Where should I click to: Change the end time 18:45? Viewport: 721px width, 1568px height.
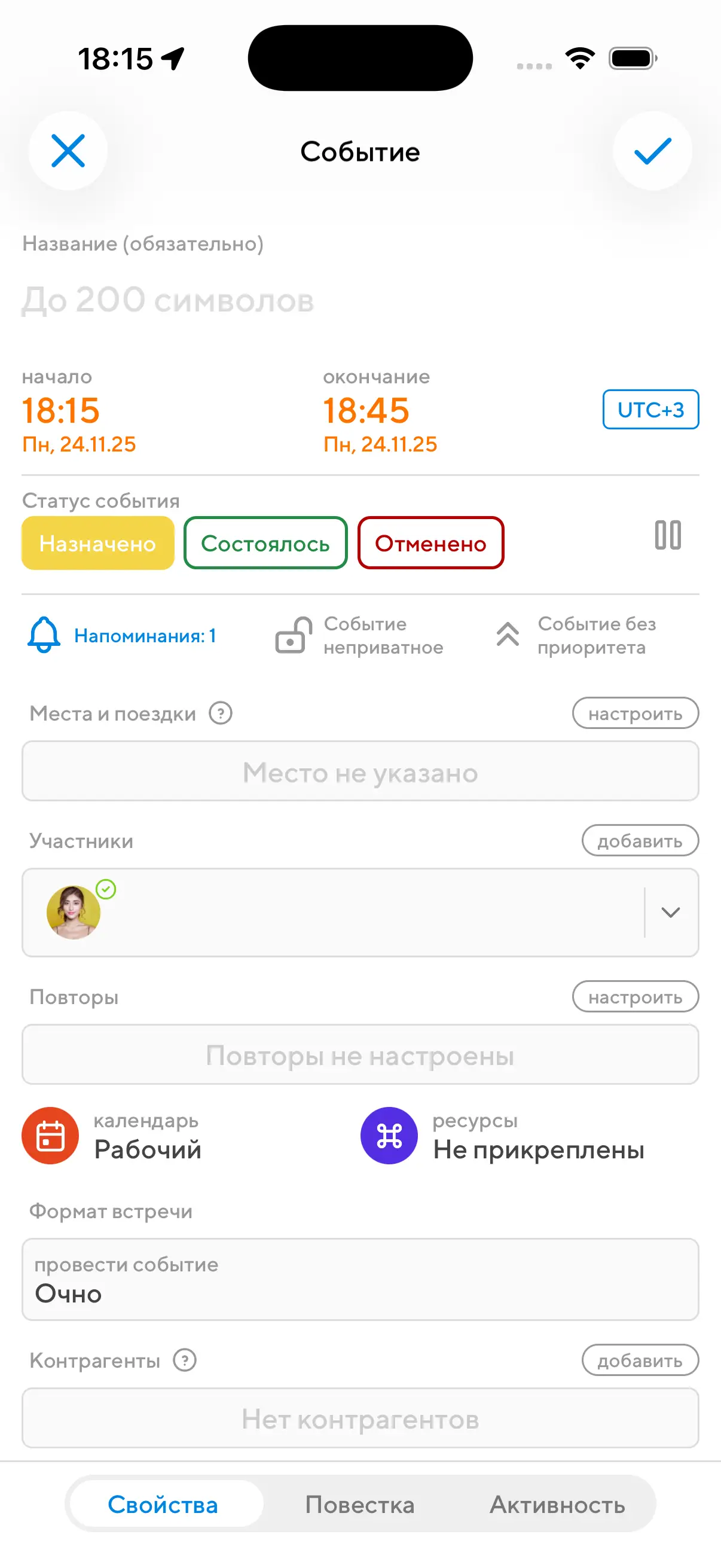click(x=366, y=410)
